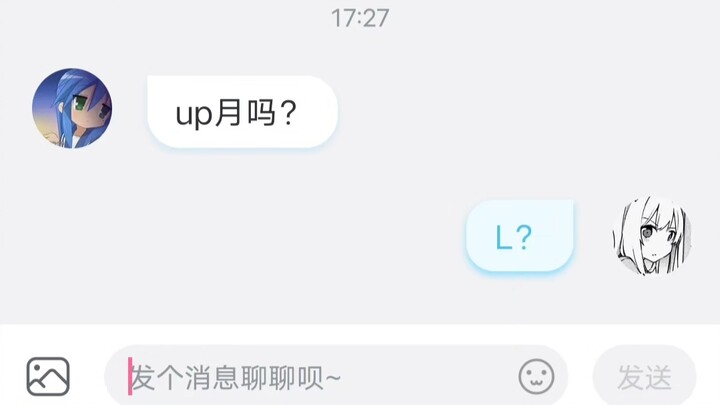Open the image picker icon
The image size is (720, 405).
pyautogui.click(x=48, y=376)
